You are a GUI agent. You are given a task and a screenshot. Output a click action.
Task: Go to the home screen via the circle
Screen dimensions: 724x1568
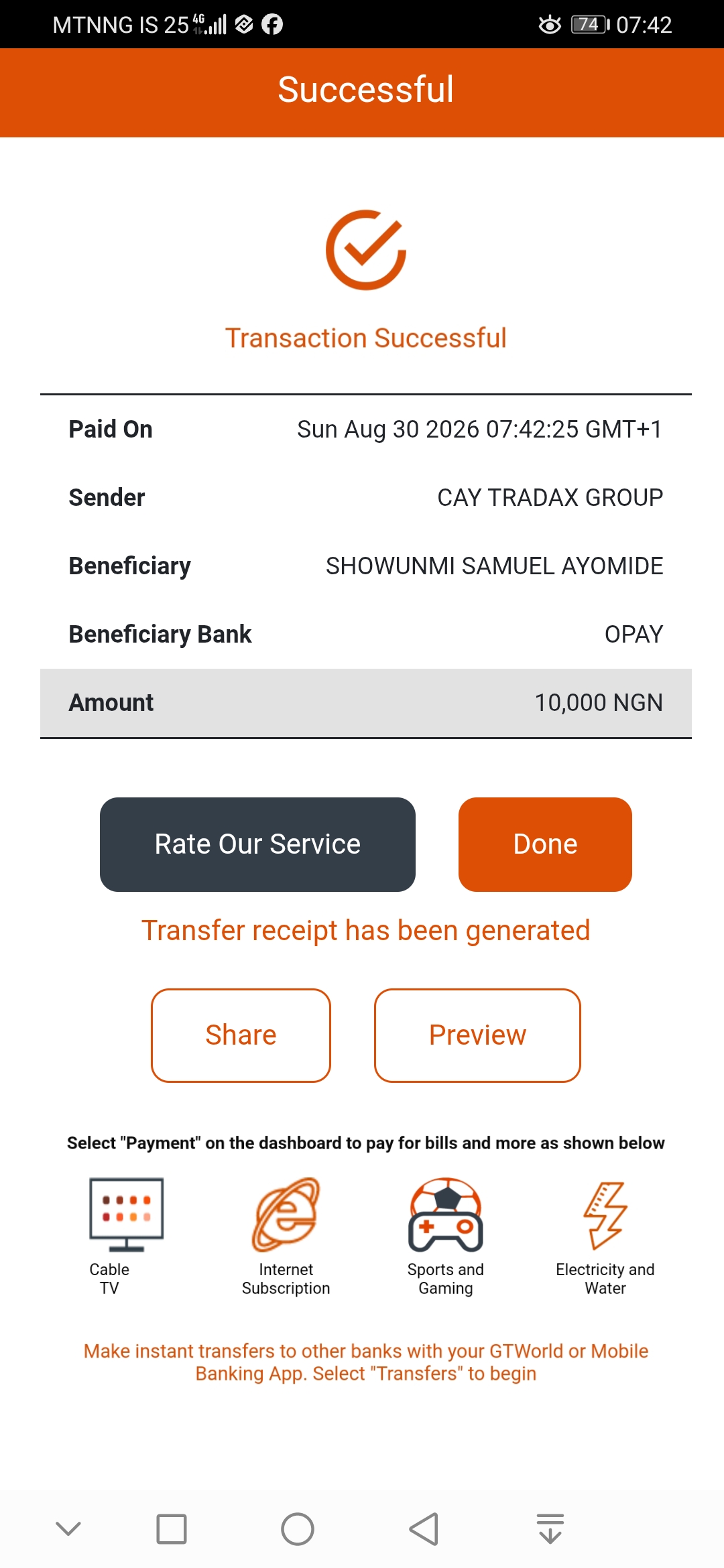point(298,1529)
